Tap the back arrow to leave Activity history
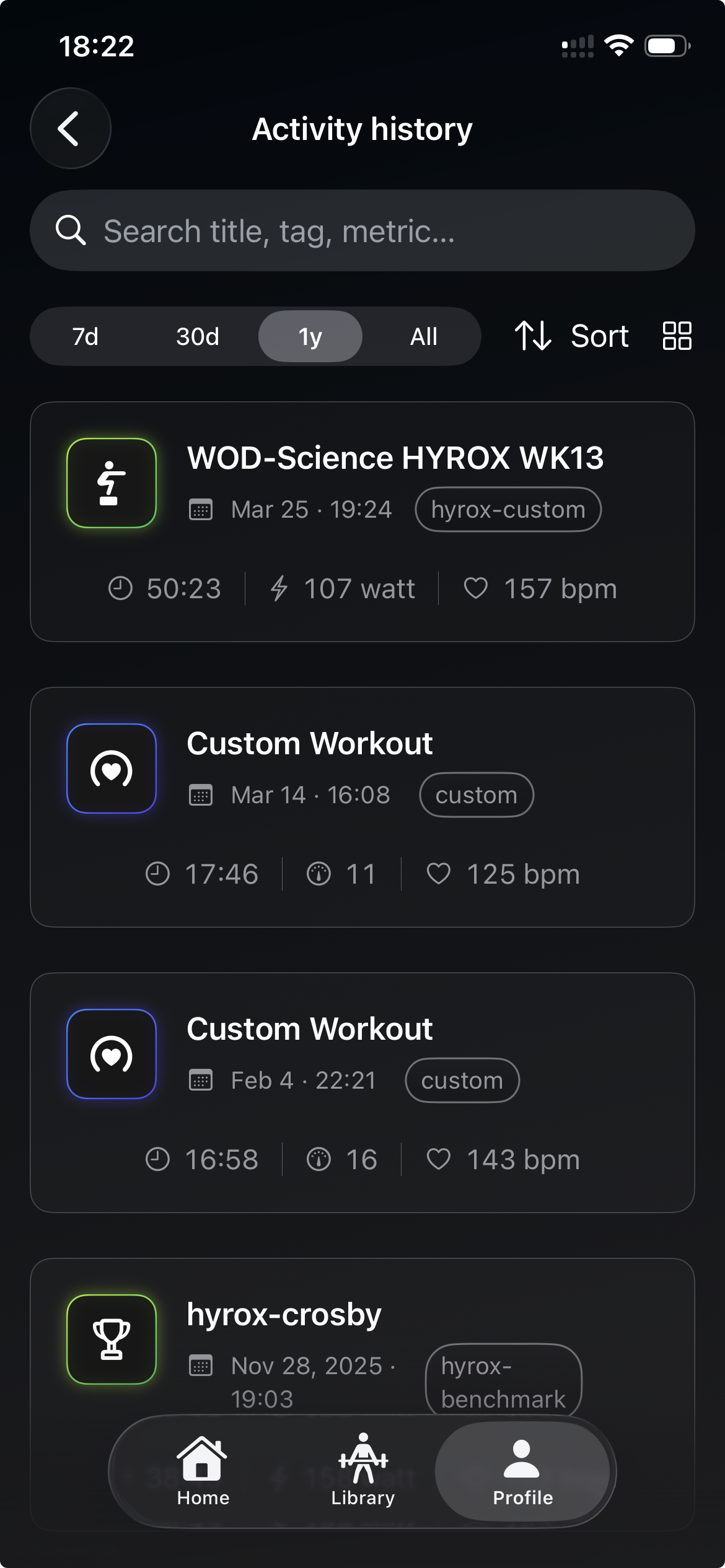The image size is (725, 1568). (x=69, y=128)
